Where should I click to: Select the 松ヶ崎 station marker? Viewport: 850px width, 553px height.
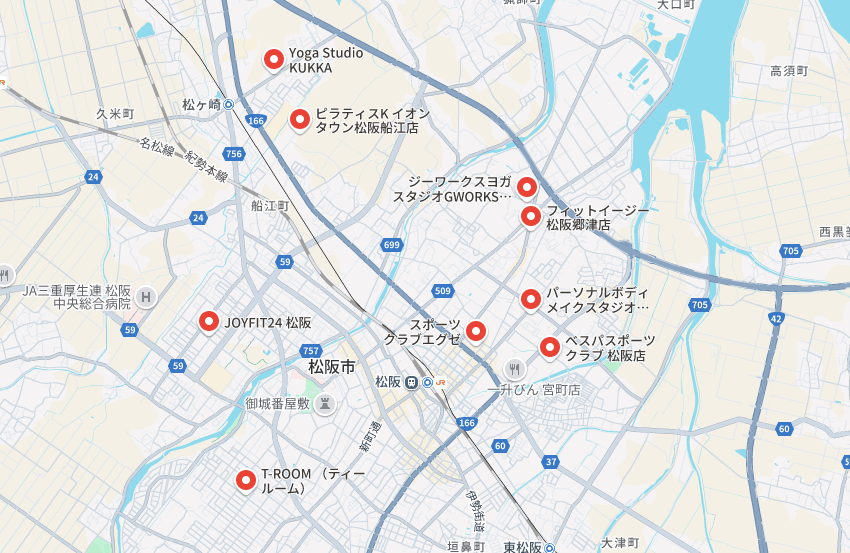click(x=229, y=104)
